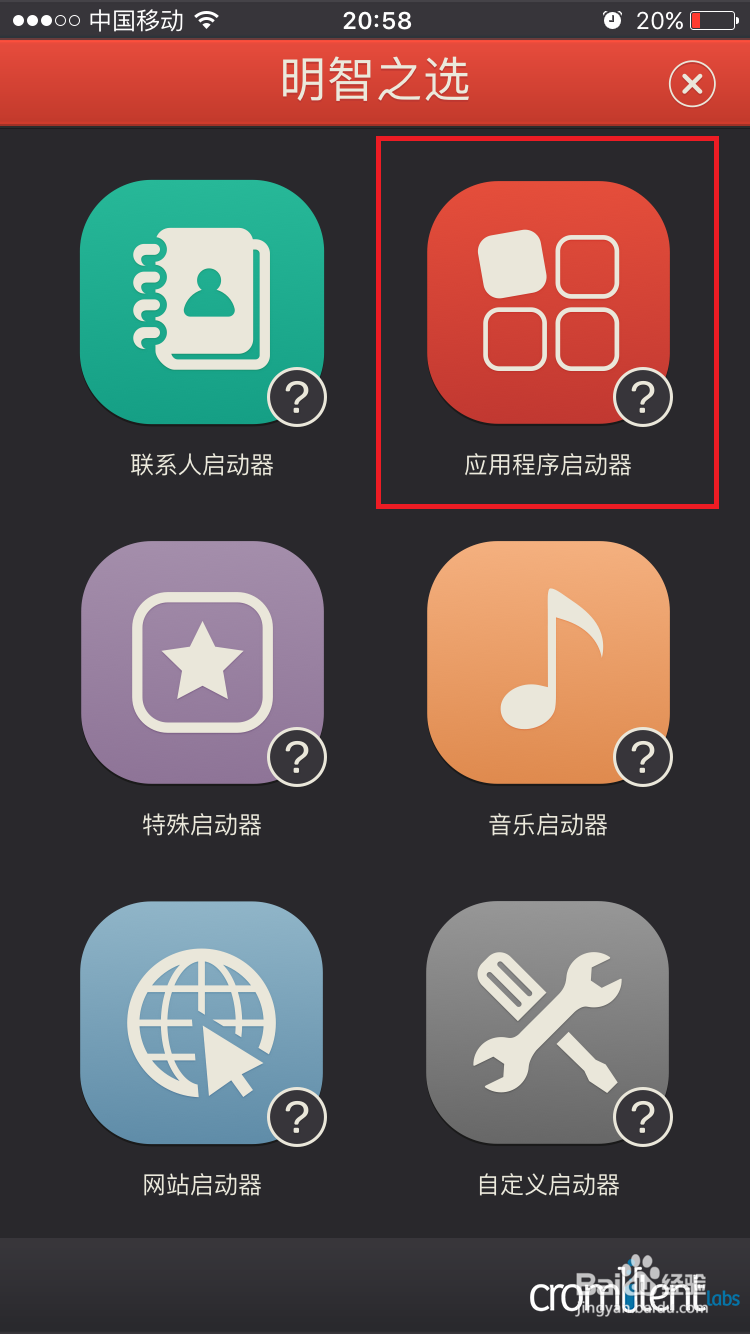Show help for the 特殊启动器 tile
The height and width of the screenshot is (1334, 750).
[x=297, y=757]
